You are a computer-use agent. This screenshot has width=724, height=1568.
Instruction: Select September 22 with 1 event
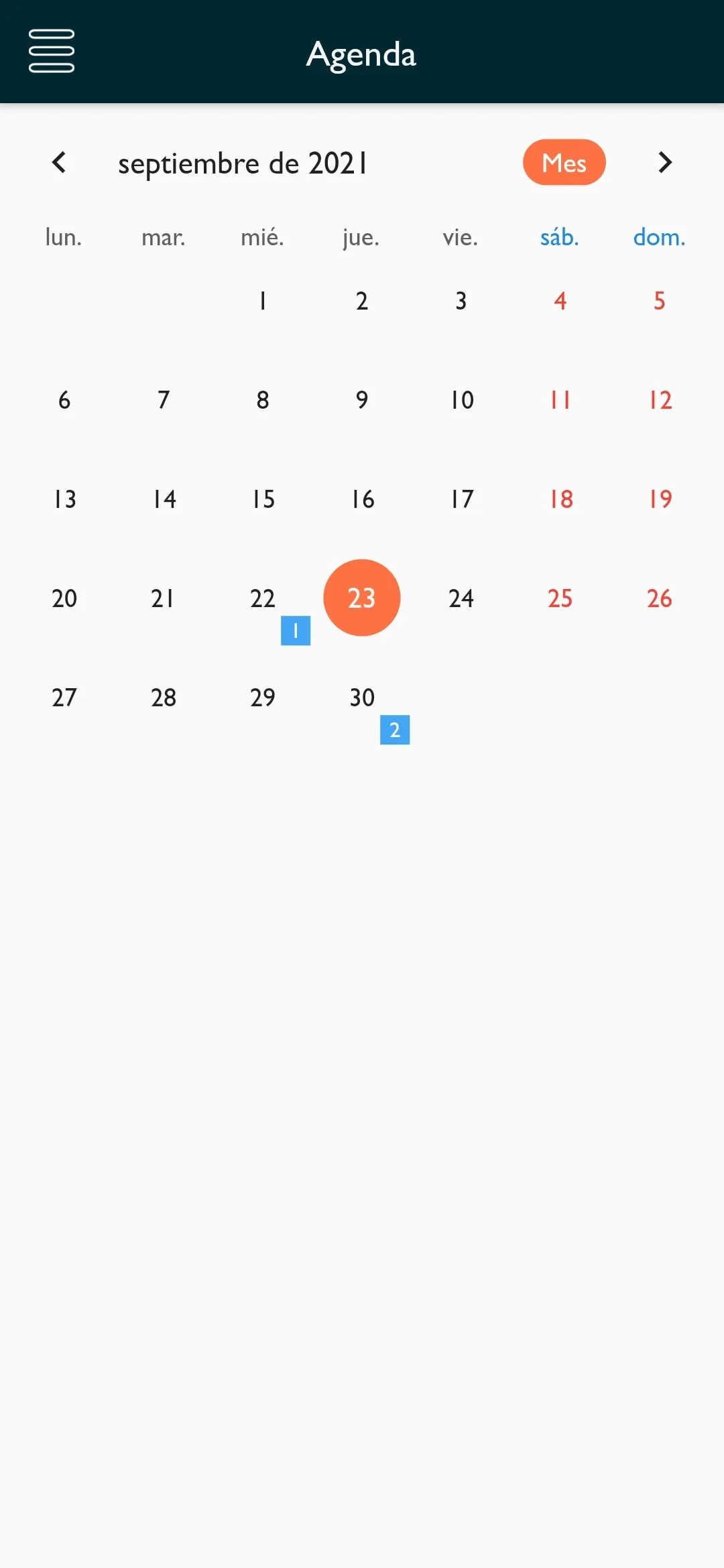pos(263,598)
